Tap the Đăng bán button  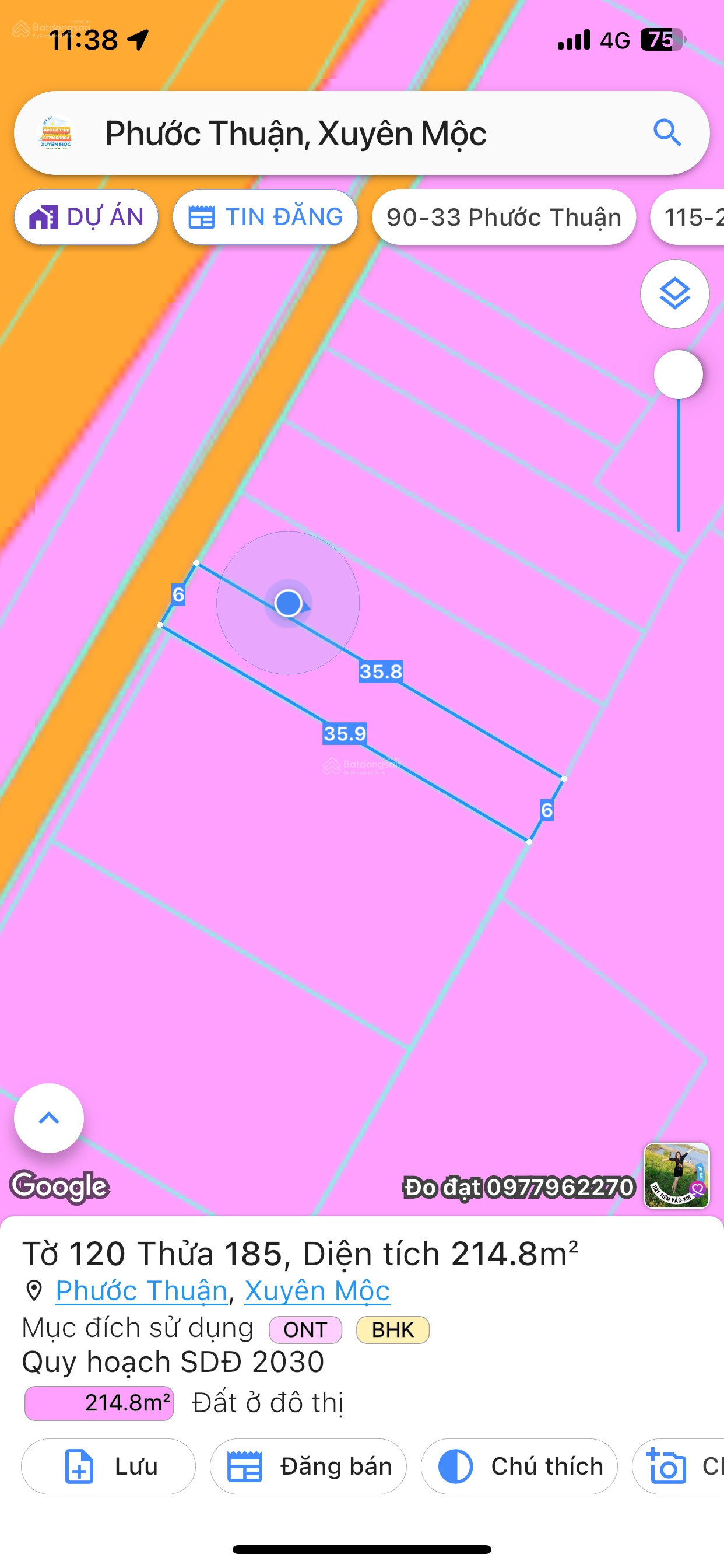[308, 1466]
